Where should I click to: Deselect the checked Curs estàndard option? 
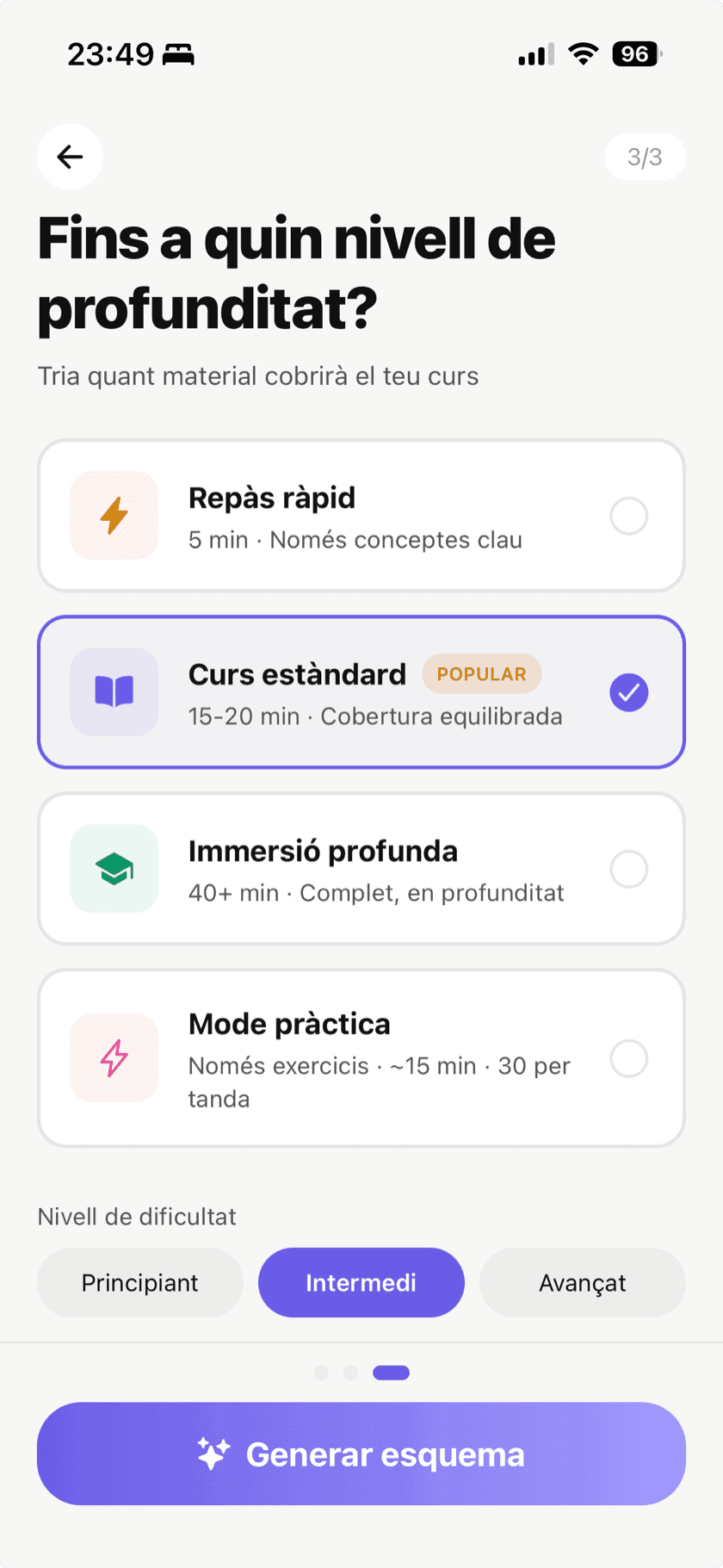629,691
